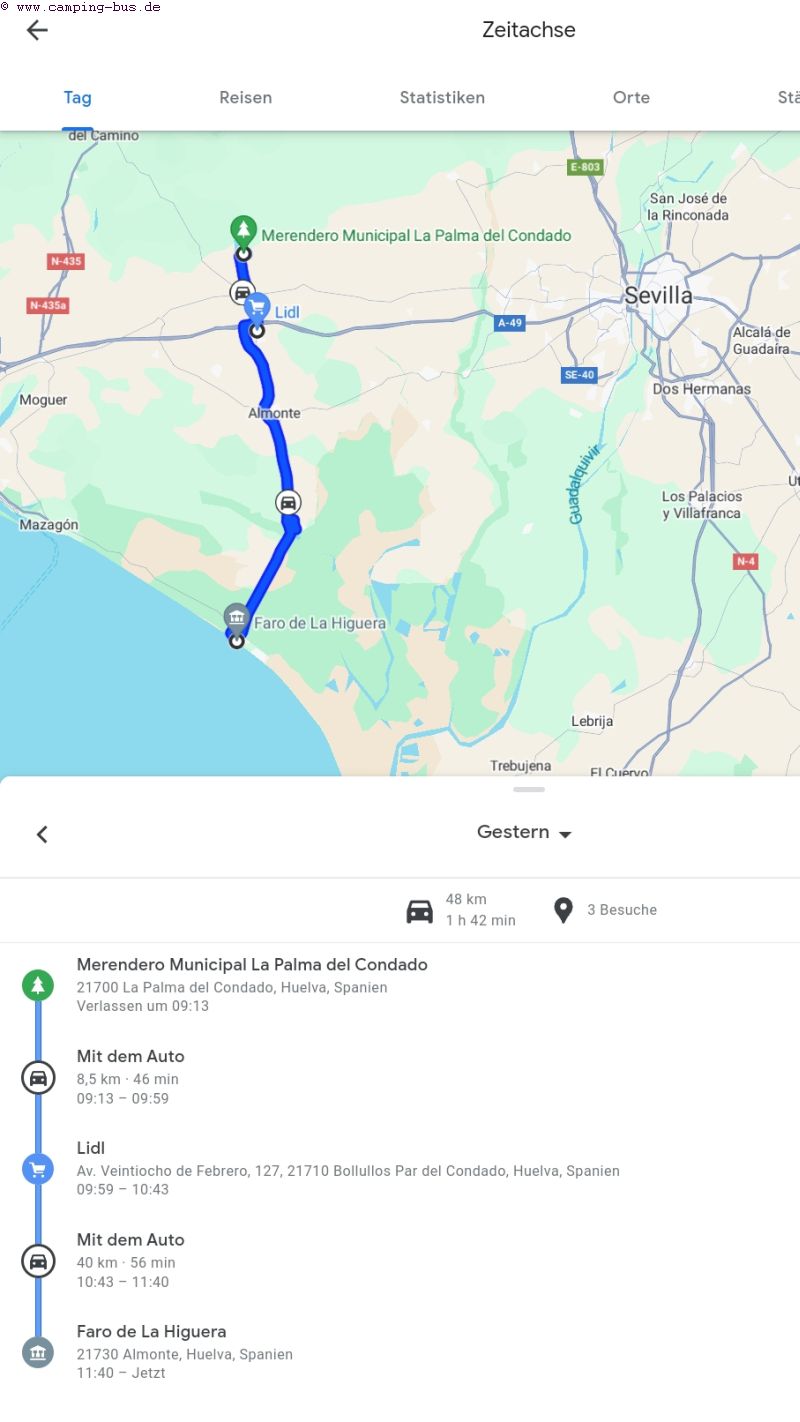Open the 40 km car trip entry
800x1422 pixels.
tap(130, 1260)
